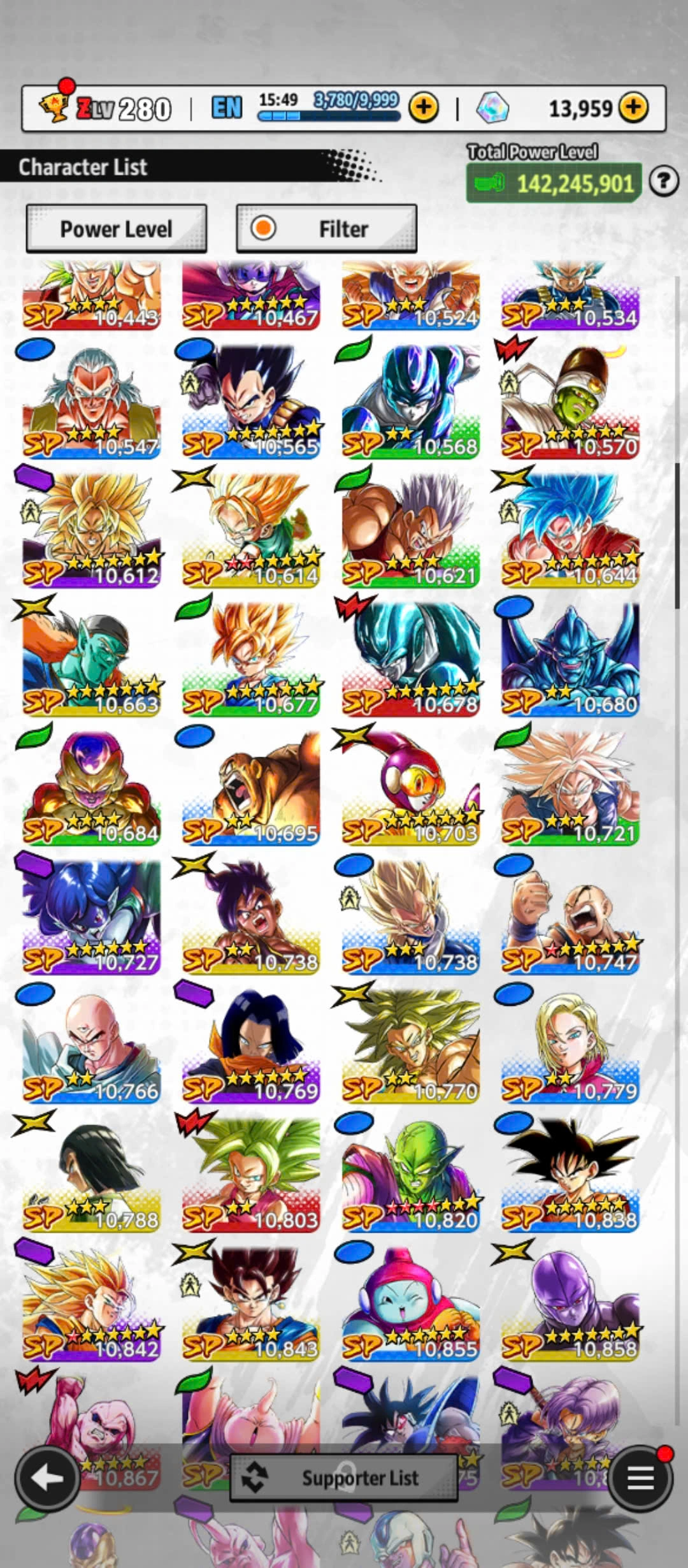Open the hamburger main menu
Viewport: 688px width, 1568px height.
(640, 1477)
